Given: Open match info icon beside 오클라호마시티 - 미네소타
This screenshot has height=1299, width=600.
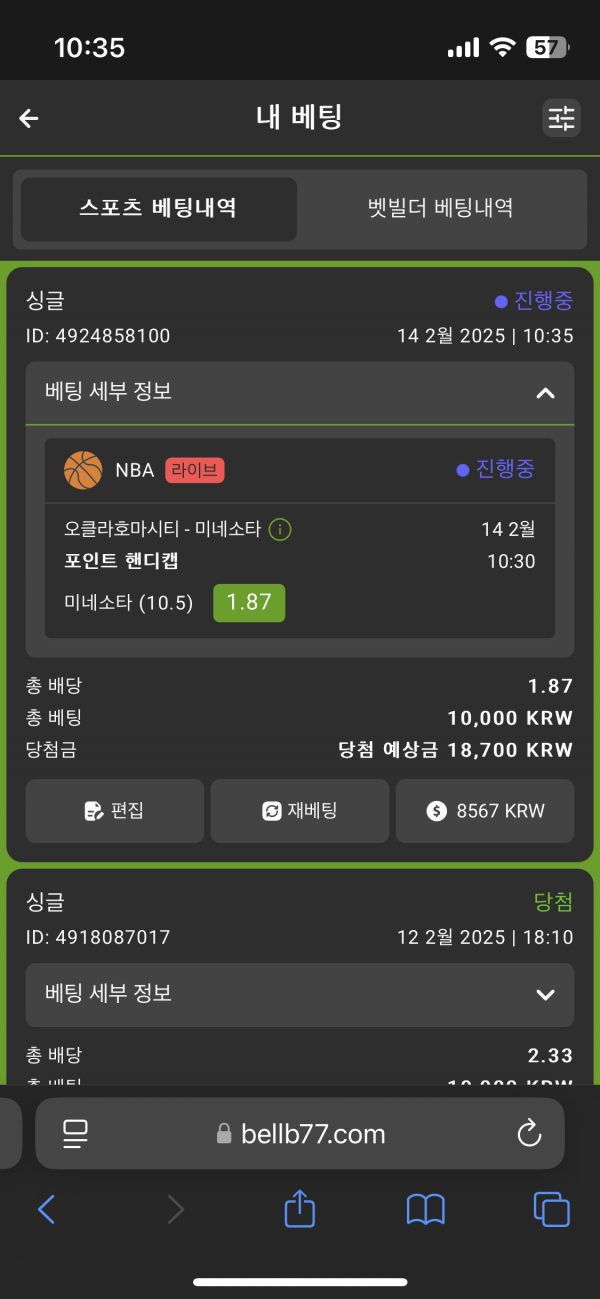Looking at the screenshot, I should [281, 529].
